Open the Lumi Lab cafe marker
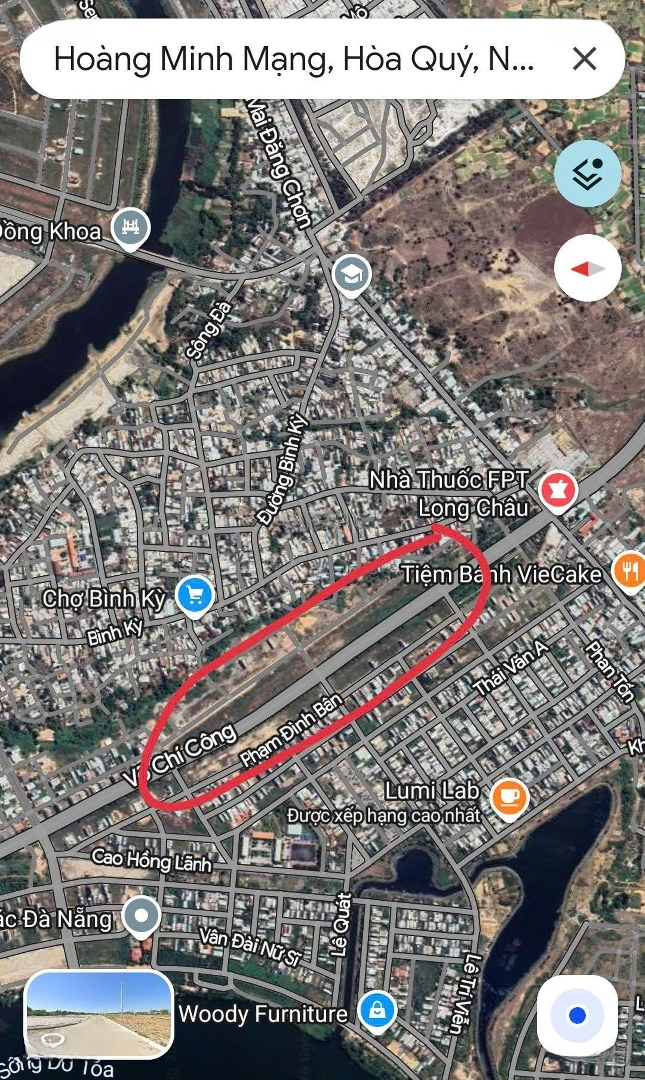The height and width of the screenshot is (1080, 645). [x=510, y=795]
